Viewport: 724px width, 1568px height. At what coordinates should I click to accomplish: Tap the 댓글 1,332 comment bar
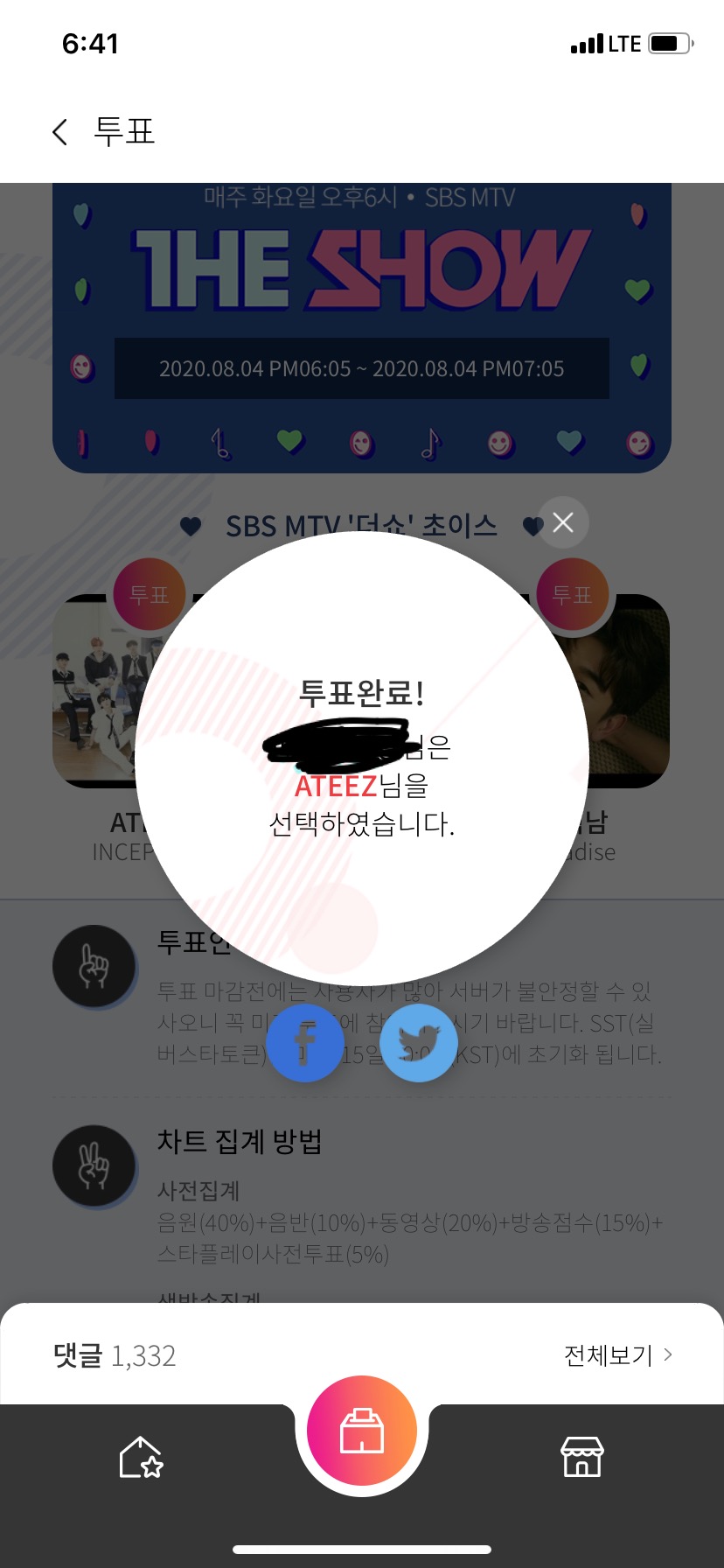[114, 1355]
